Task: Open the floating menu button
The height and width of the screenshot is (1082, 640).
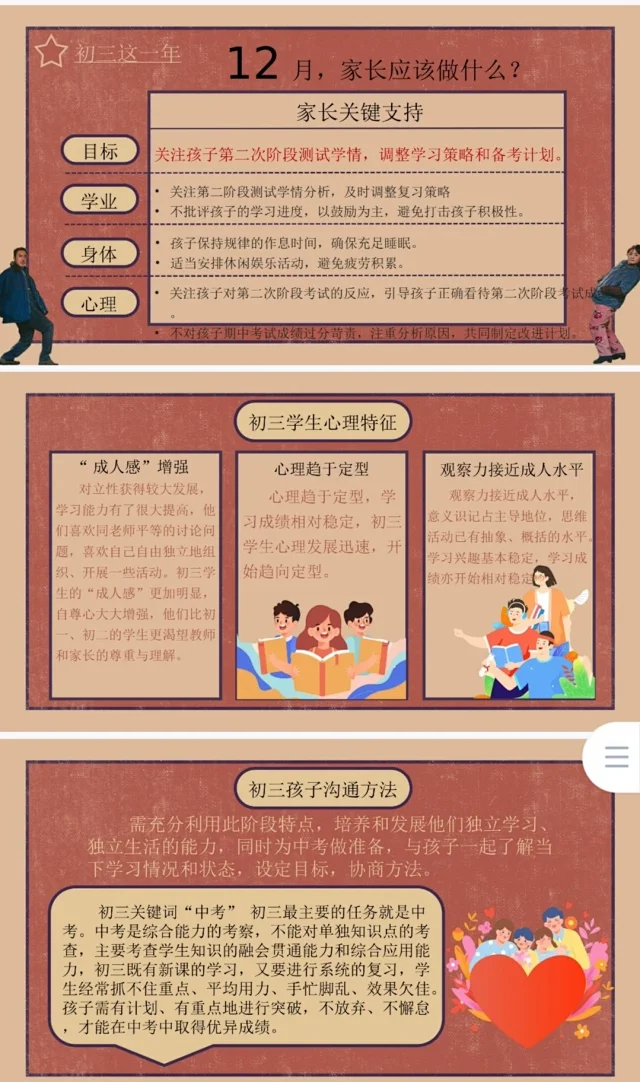Action: coord(616,757)
